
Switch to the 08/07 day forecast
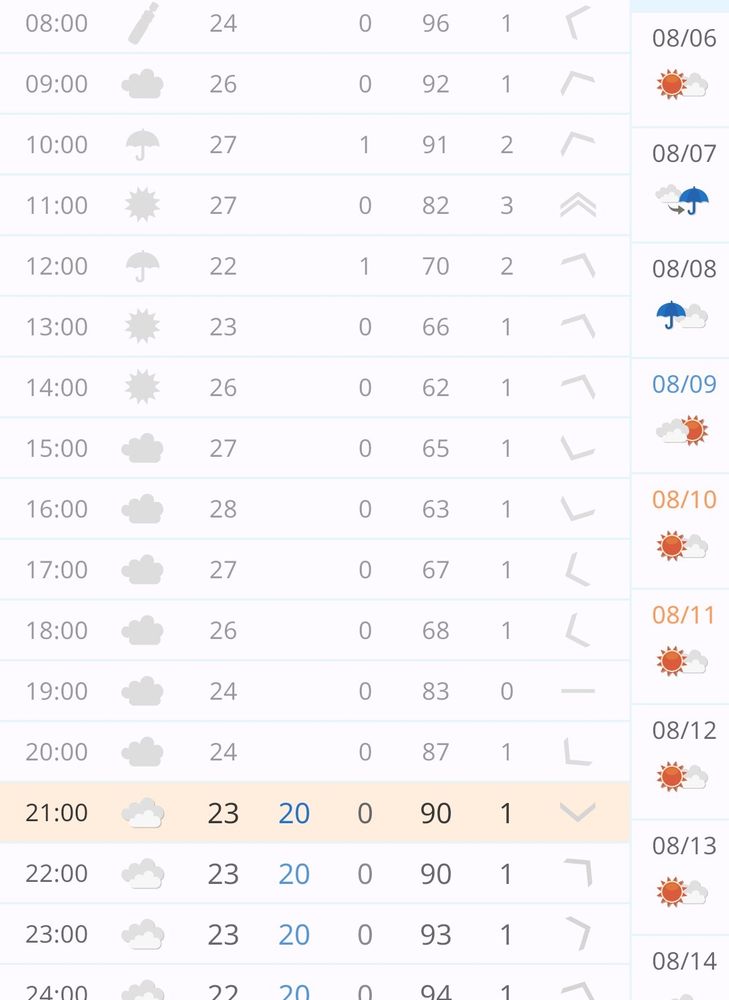[684, 178]
